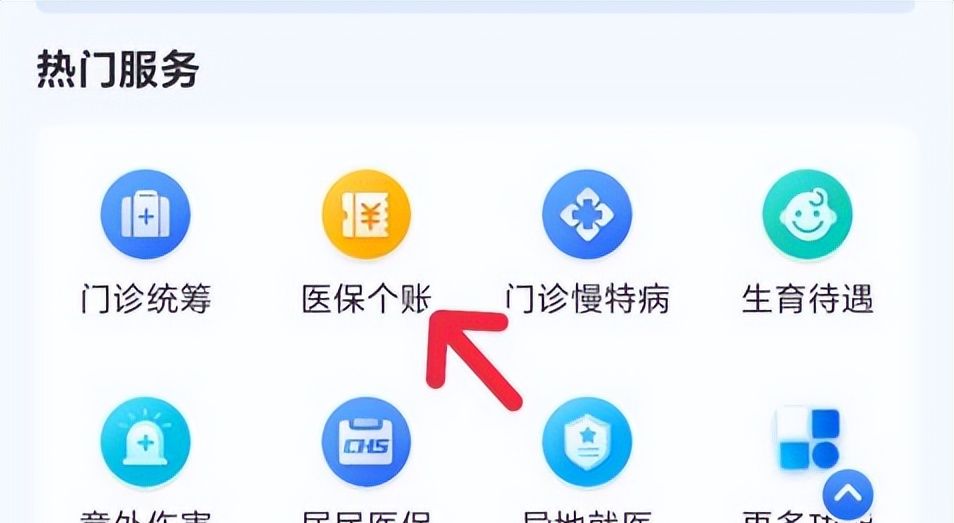Open the 意外伤害 alarm icon

[x=146, y=442]
